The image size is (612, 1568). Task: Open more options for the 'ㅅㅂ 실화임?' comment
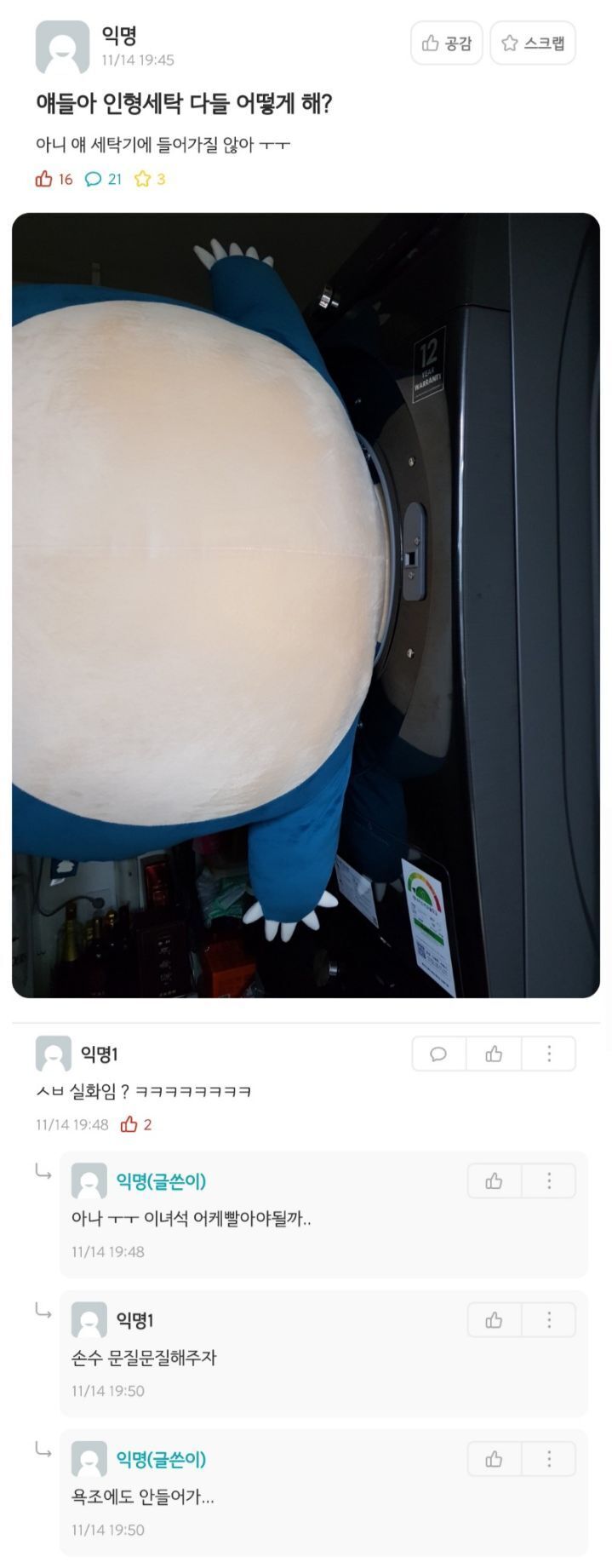549,1054
